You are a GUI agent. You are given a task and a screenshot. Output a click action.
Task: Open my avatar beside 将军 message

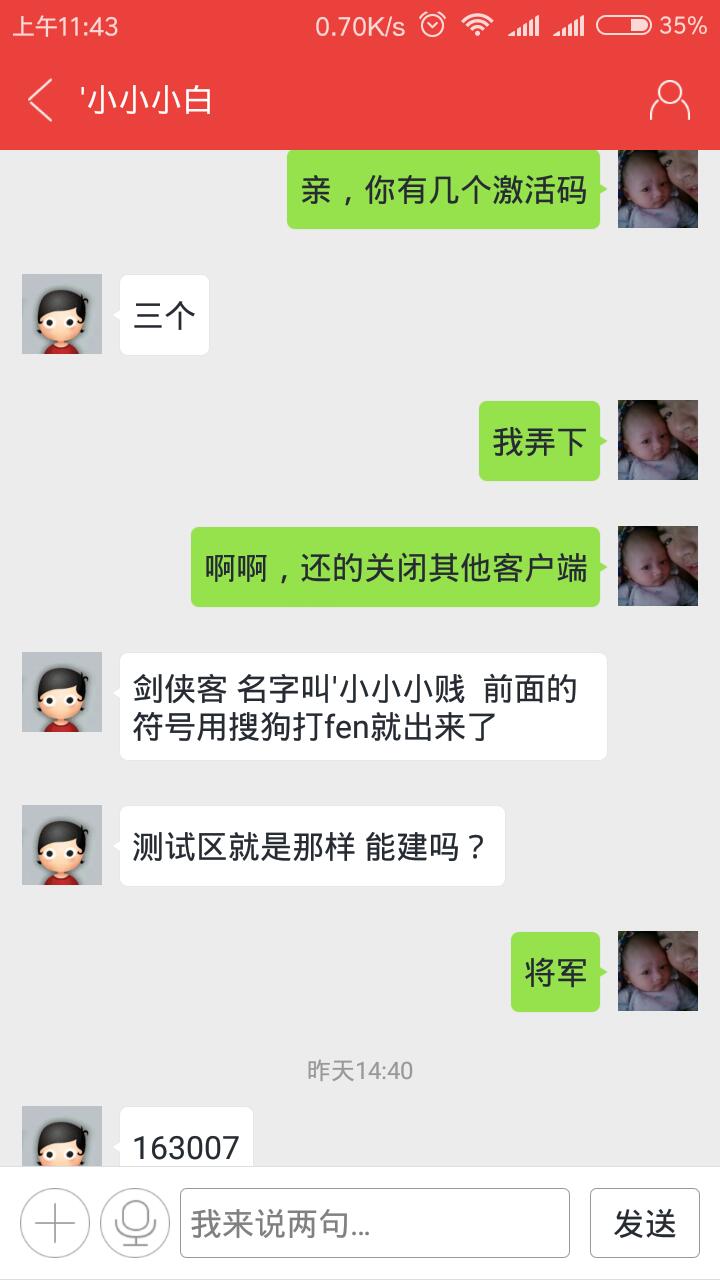pyautogui.click(x=657, y=971)
